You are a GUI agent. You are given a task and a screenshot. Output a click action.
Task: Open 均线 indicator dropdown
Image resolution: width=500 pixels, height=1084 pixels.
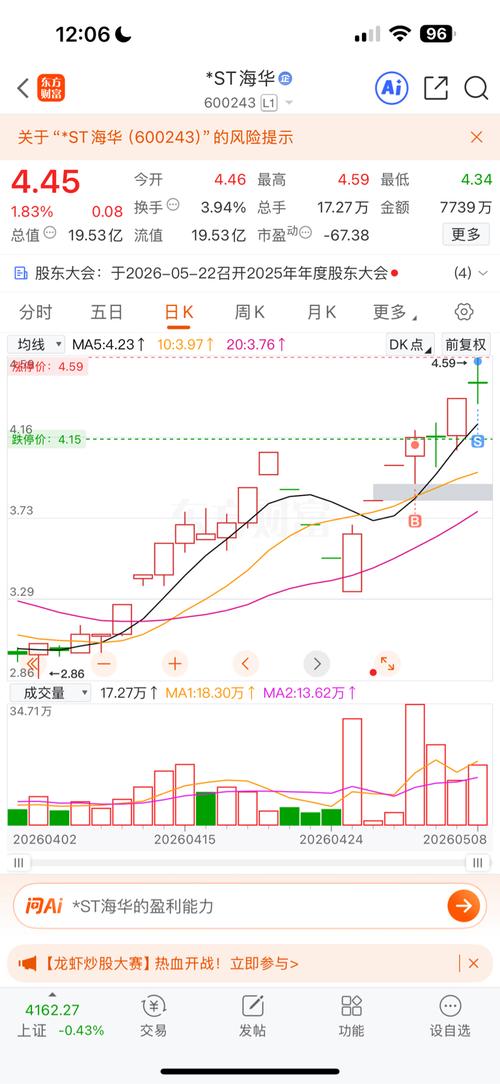point(37,344)
